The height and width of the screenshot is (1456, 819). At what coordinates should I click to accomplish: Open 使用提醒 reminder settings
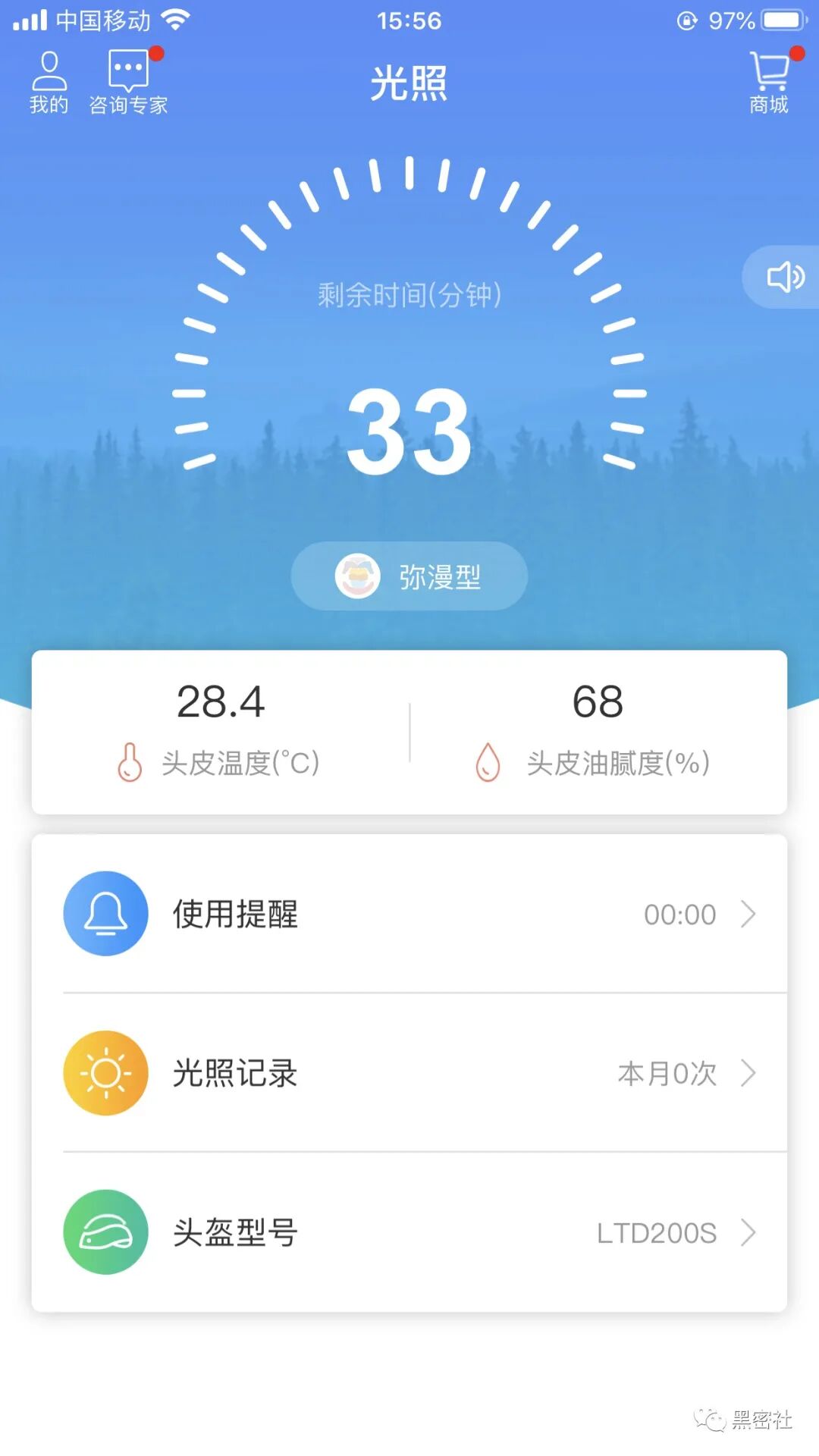tap(409, 914)
